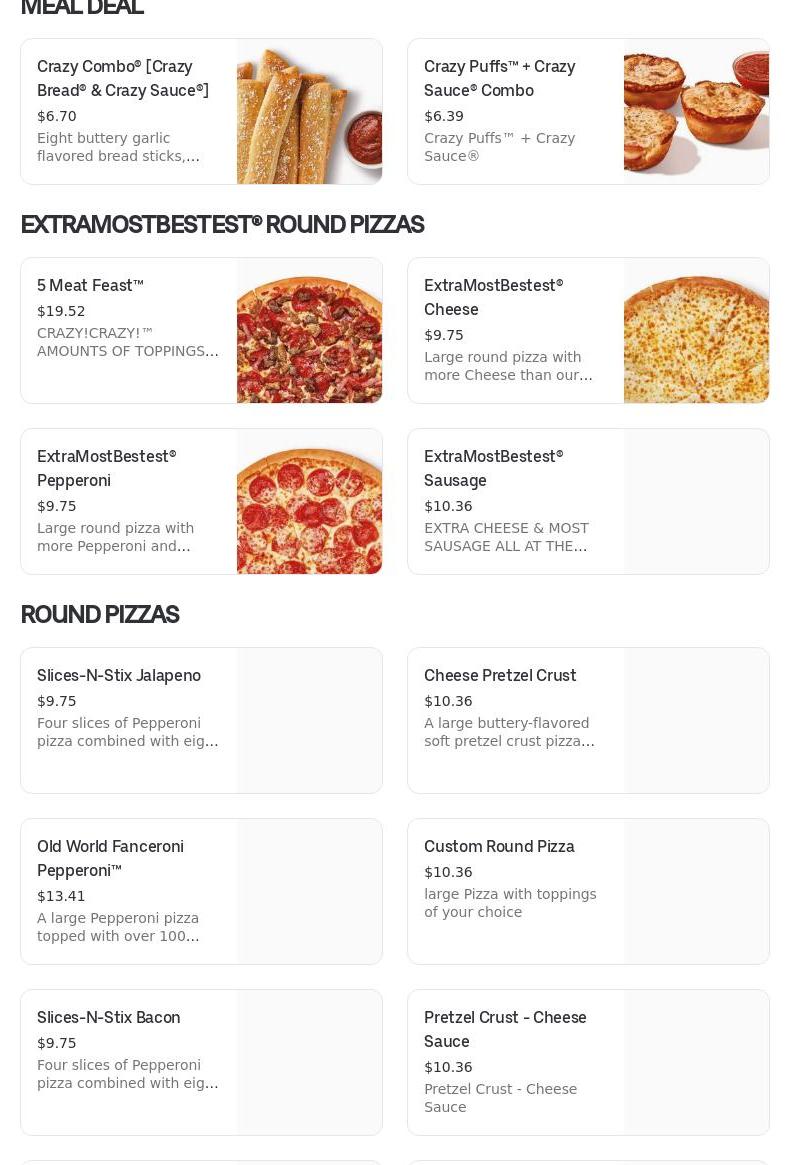This screenshot has height=1165, width=804.
Task: Build a Custom Round Pizza
Action: click(588, 891)
